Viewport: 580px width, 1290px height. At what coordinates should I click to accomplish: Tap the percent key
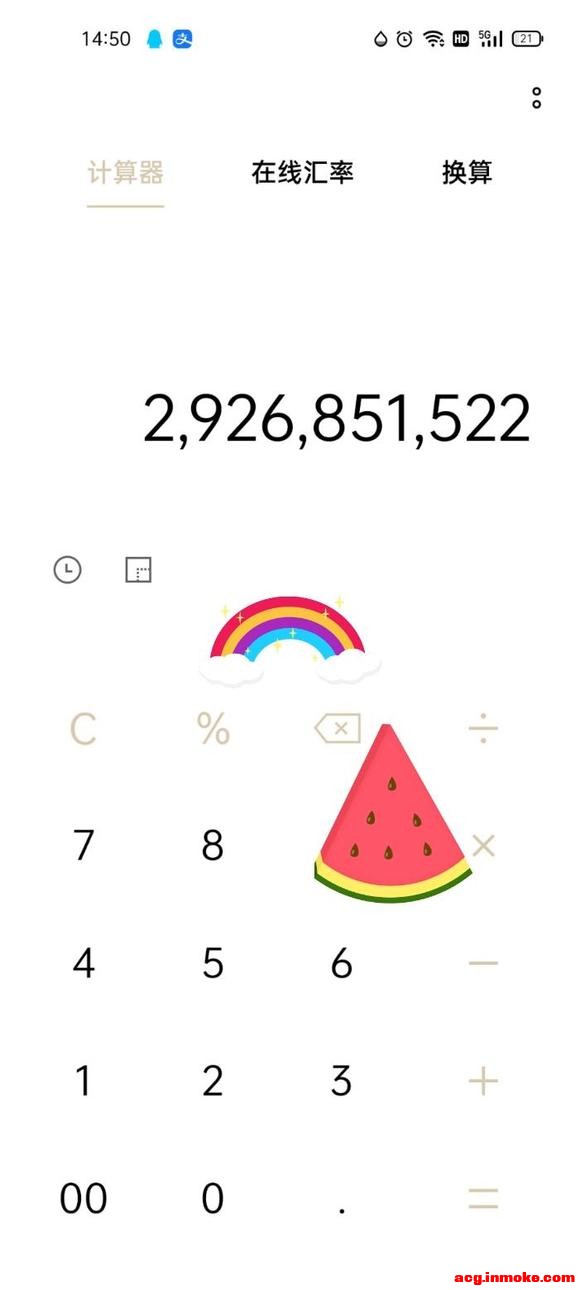(x=213, y=730)
